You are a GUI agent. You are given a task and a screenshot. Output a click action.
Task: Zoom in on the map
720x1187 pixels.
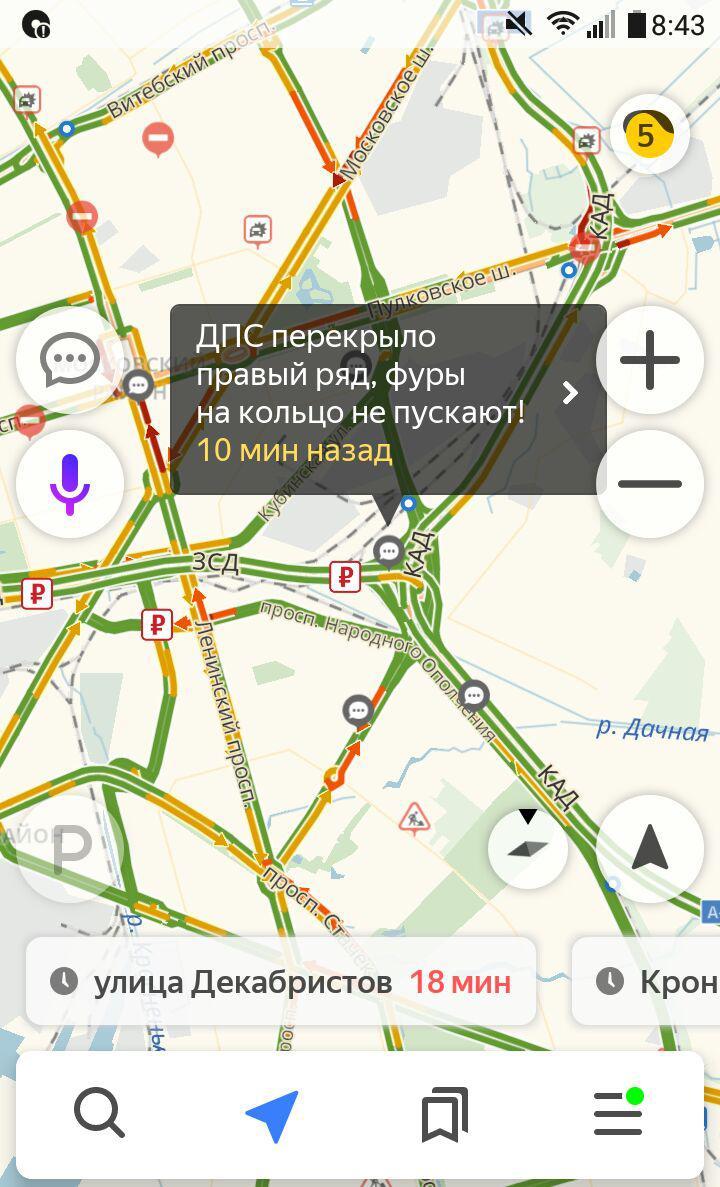(x=650, y=360)
